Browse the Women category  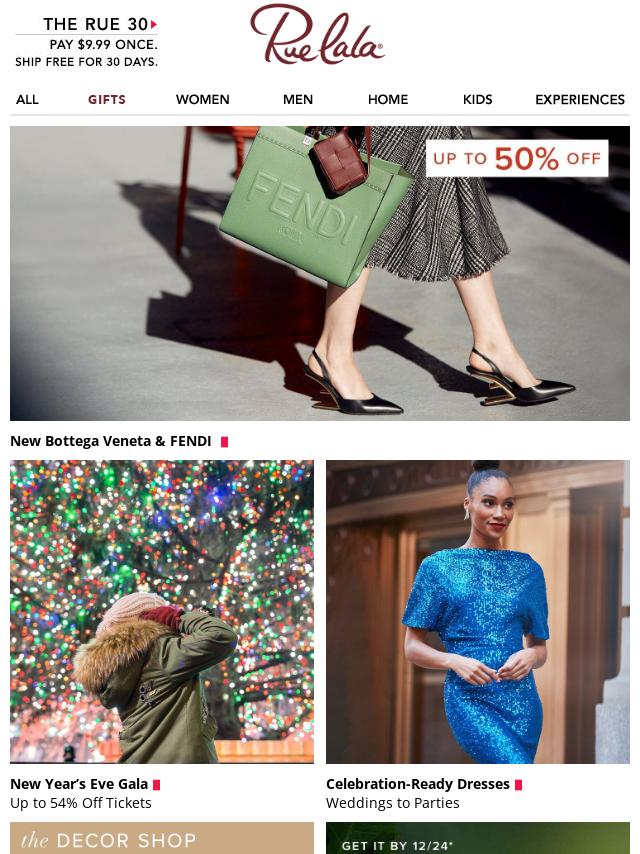tap(202, 99)
